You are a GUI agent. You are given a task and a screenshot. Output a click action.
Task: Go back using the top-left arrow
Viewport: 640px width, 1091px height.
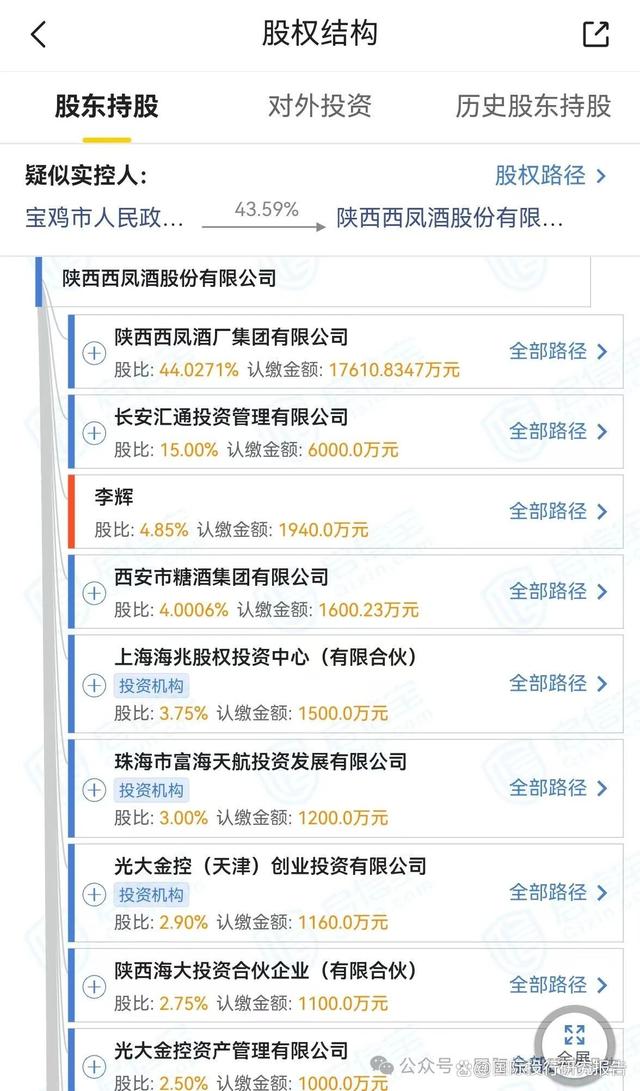[x=38, y=34]
